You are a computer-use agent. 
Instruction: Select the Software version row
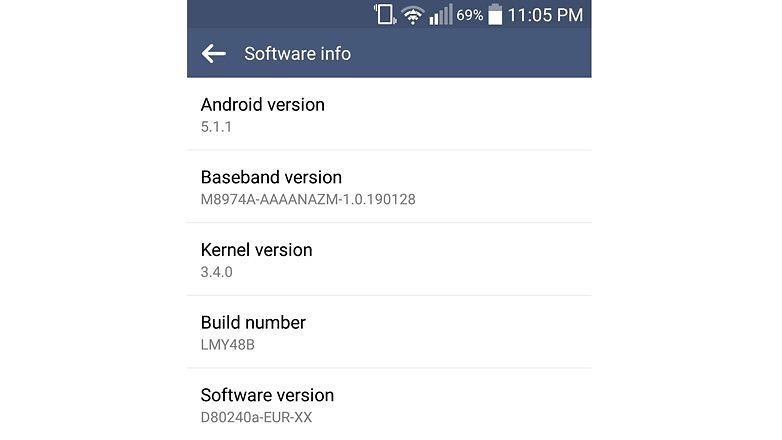(x=389, y=404)
